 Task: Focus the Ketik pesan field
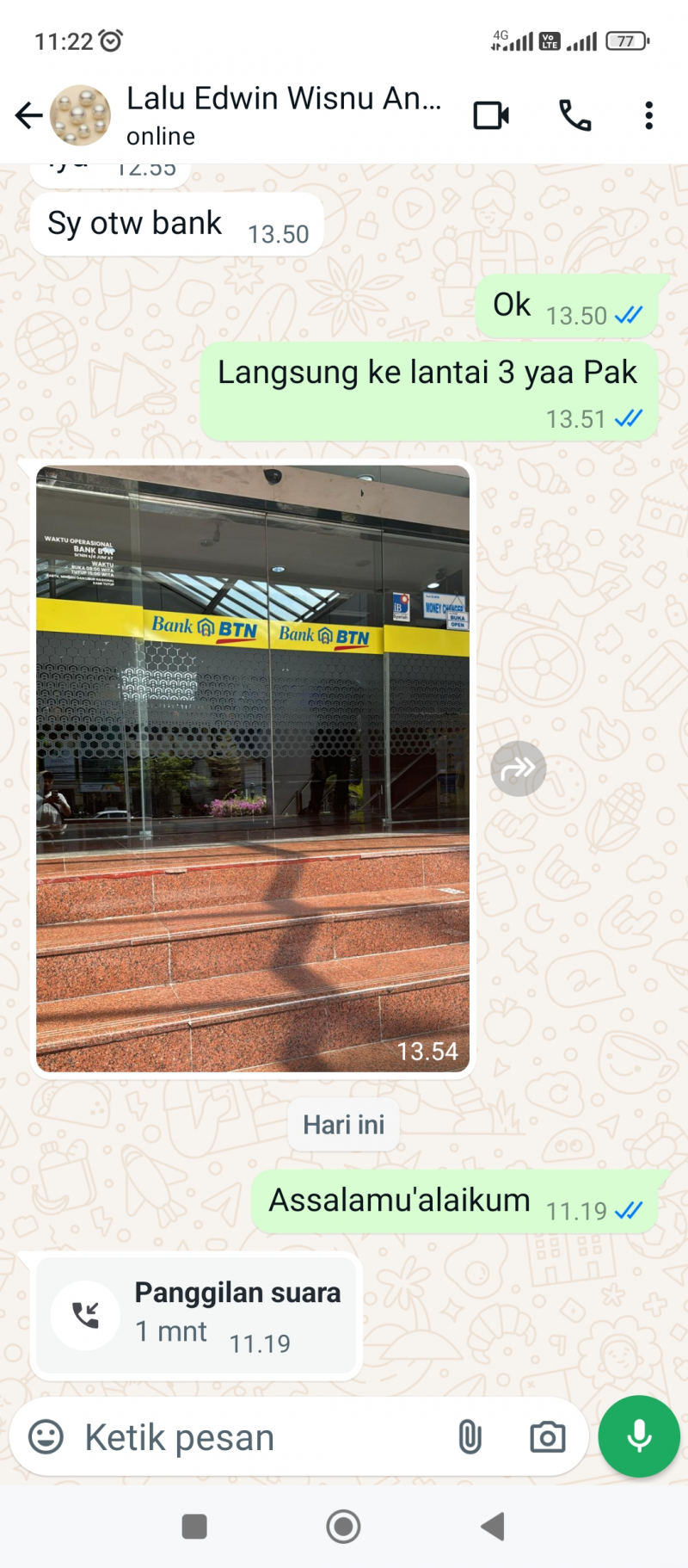tap(258, 1437)
